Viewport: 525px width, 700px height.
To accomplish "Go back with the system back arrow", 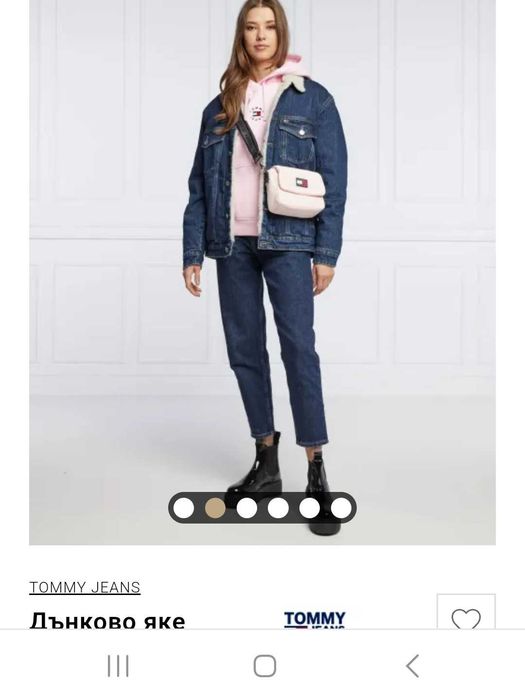I will 412,666.
